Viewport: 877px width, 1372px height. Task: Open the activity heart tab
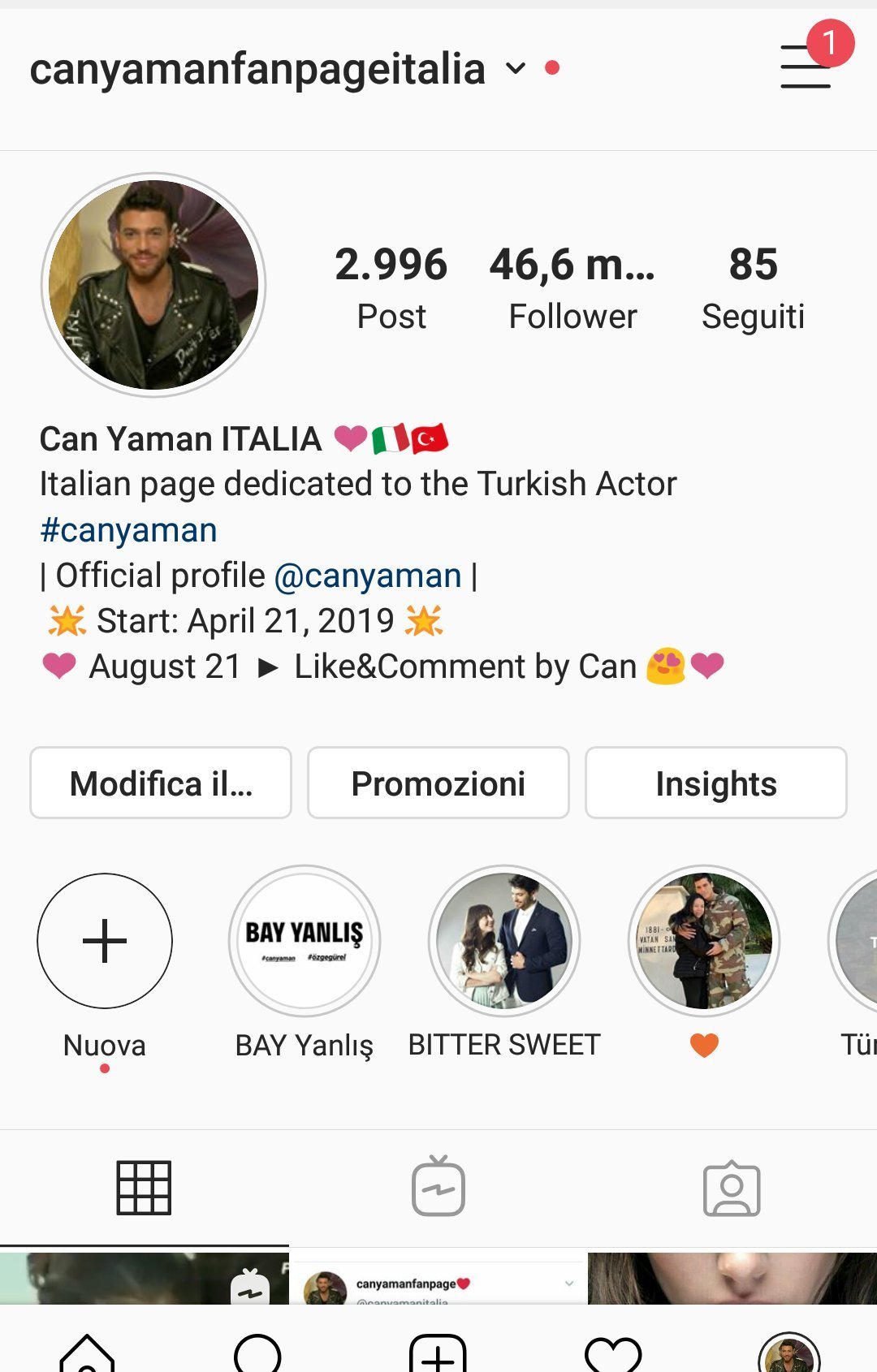[613, 1353]
